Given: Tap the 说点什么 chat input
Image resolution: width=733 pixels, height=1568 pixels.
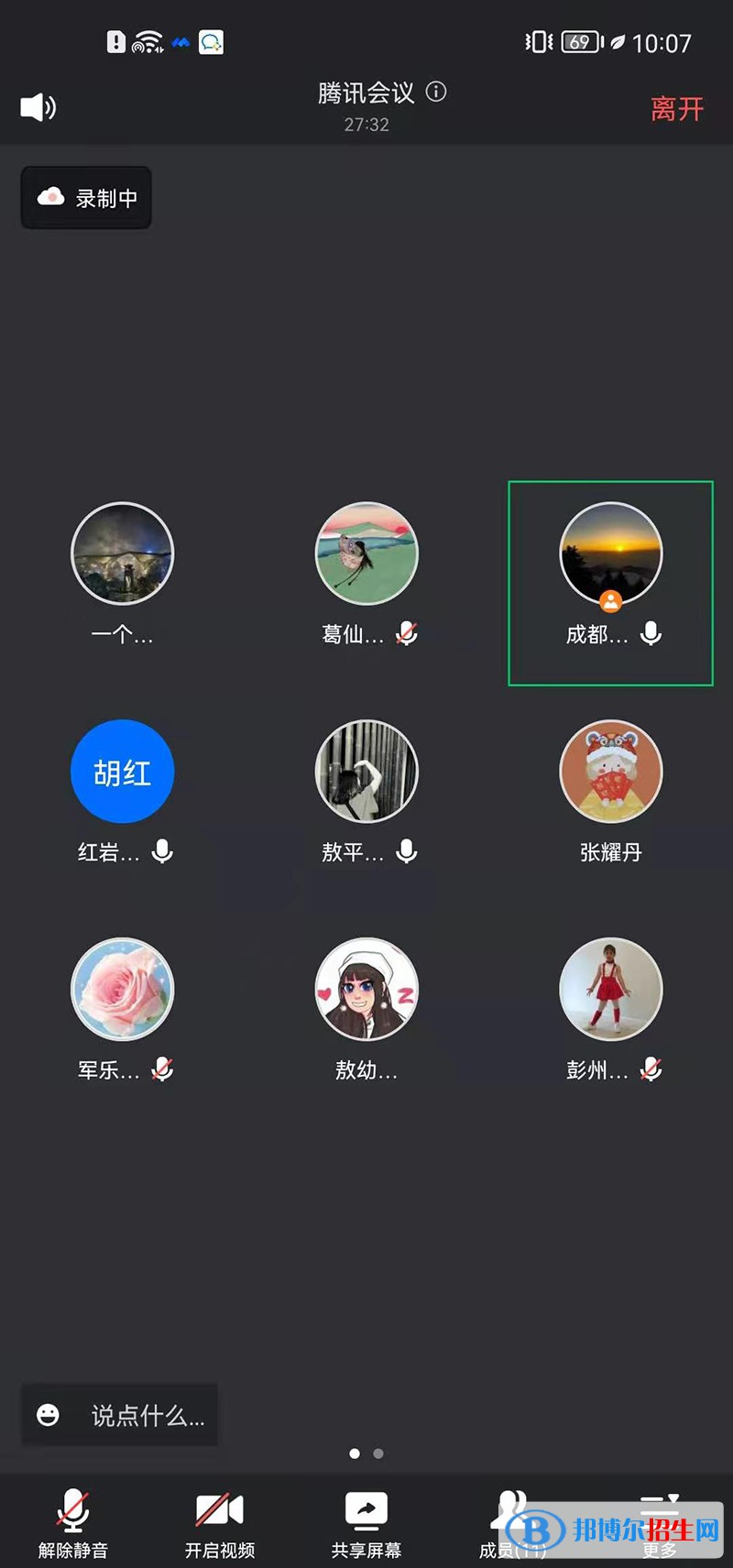Looking at the screenshot, I should [x=147, y=1416].
